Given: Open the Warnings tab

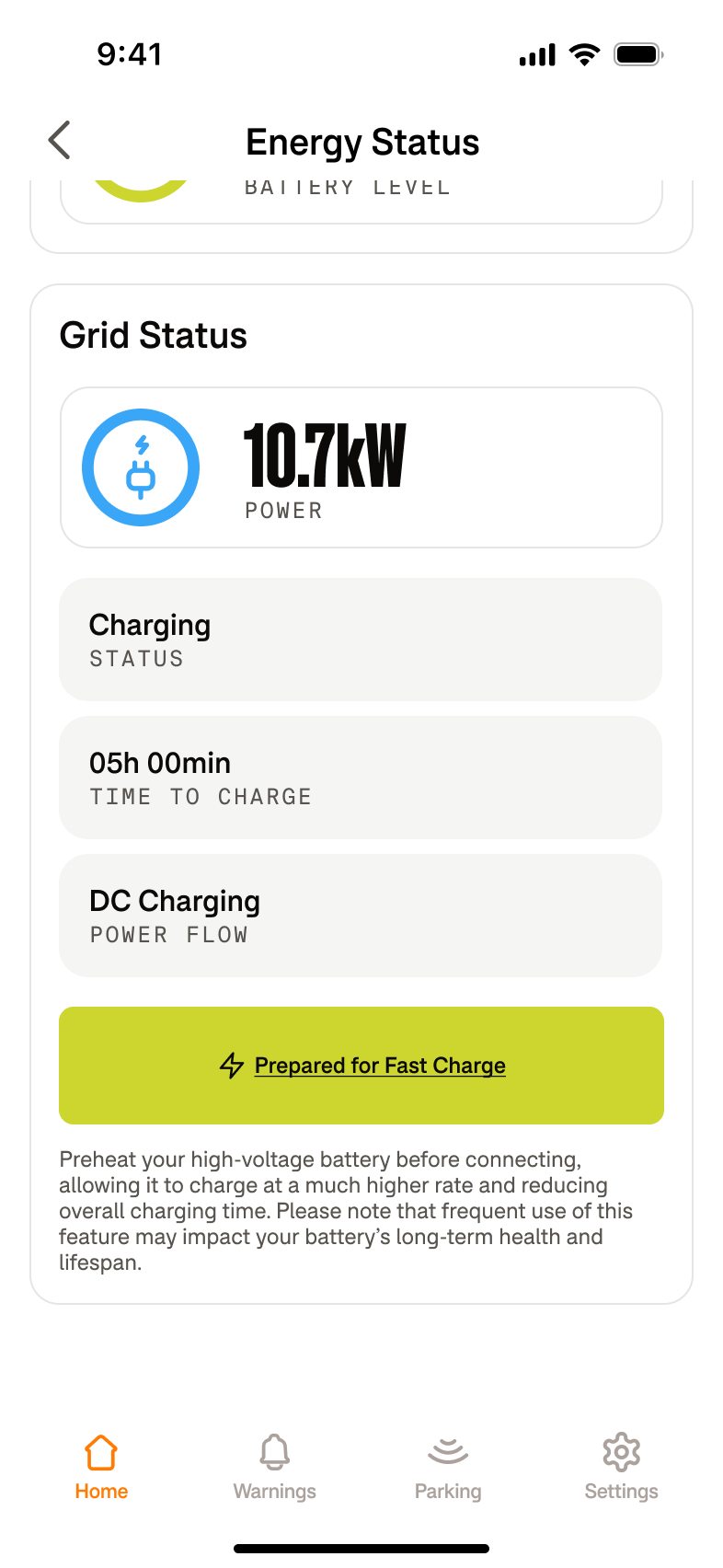Looking at the screenshot, I should [x=274, y=1467].
